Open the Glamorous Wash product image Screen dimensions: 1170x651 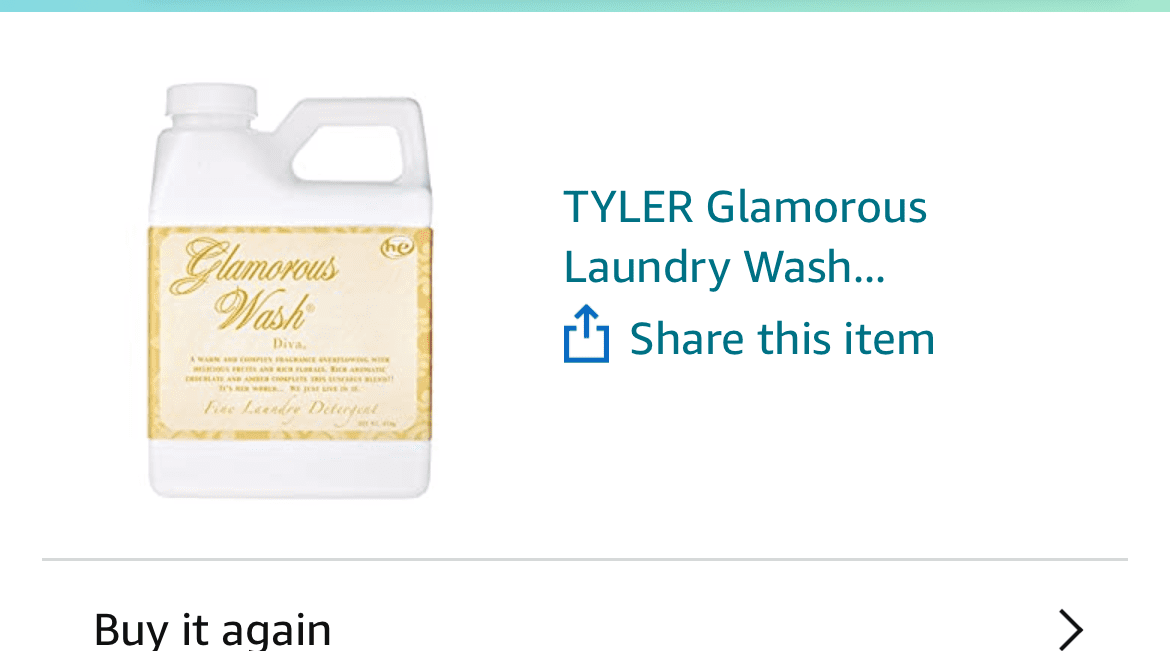coord(290,292)
